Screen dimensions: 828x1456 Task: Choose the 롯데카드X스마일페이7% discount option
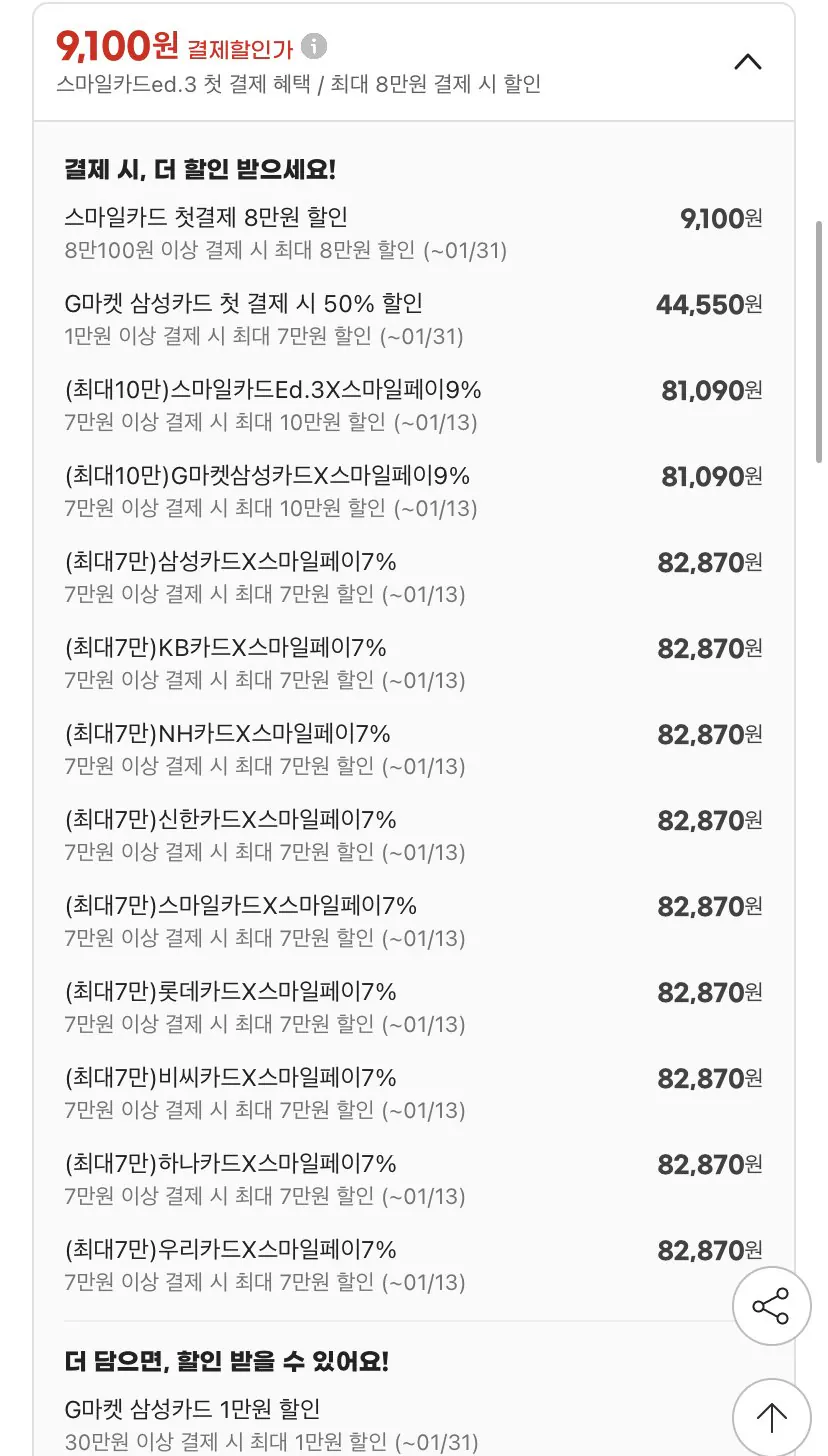[x=400, y=1006]
